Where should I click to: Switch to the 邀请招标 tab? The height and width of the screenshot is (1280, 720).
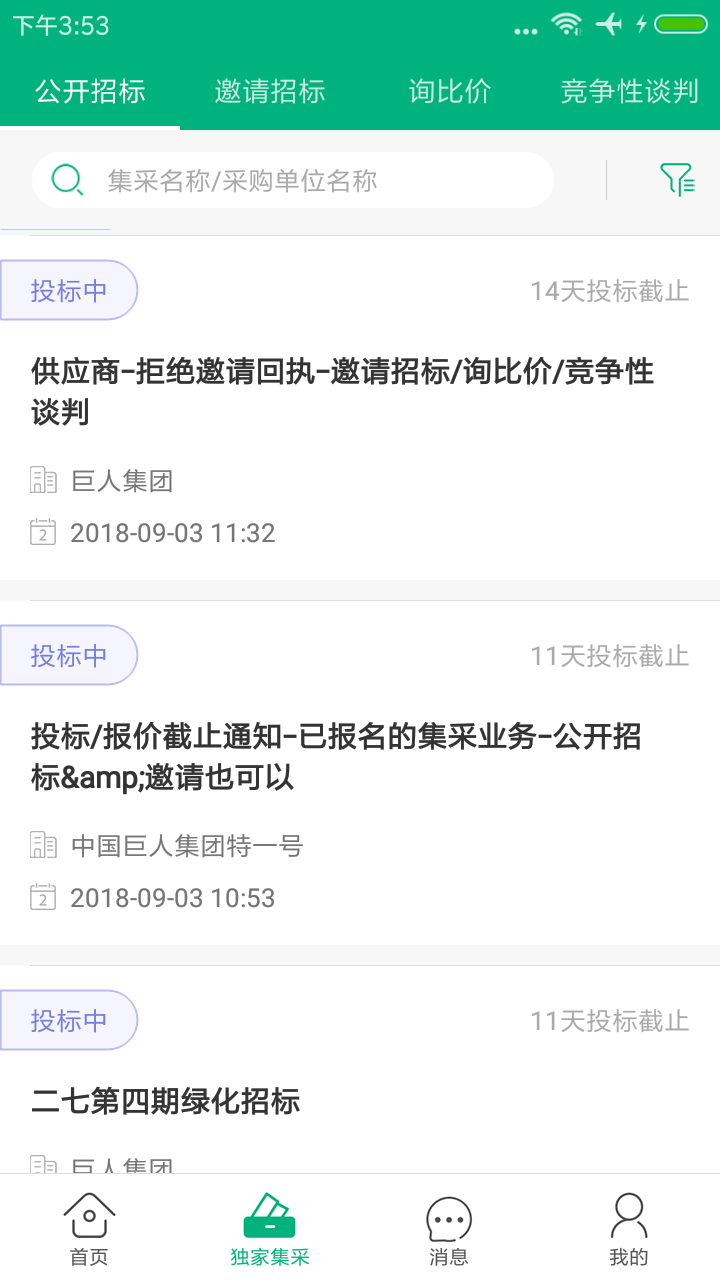click(x=269, y=90)
